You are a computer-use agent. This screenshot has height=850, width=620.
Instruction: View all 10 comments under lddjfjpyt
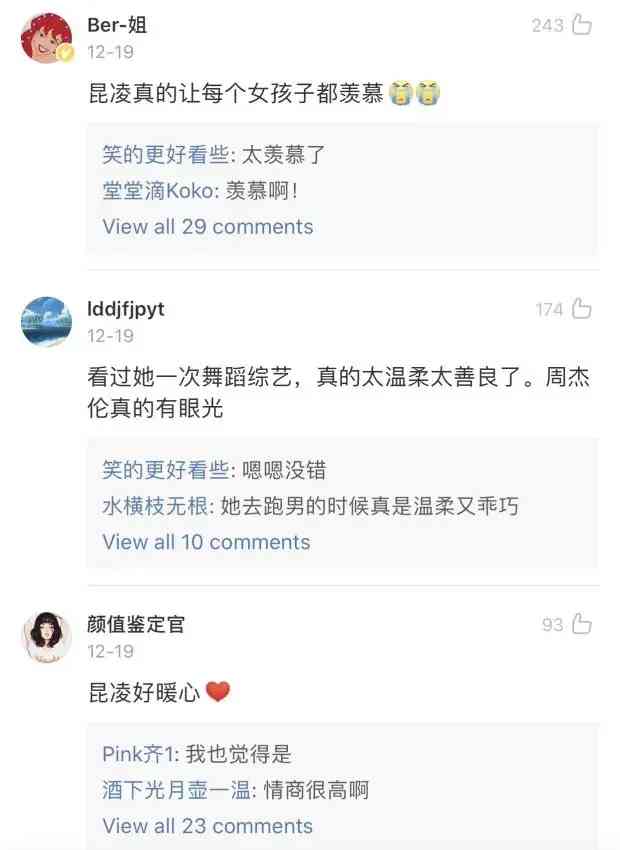point(206,542)
